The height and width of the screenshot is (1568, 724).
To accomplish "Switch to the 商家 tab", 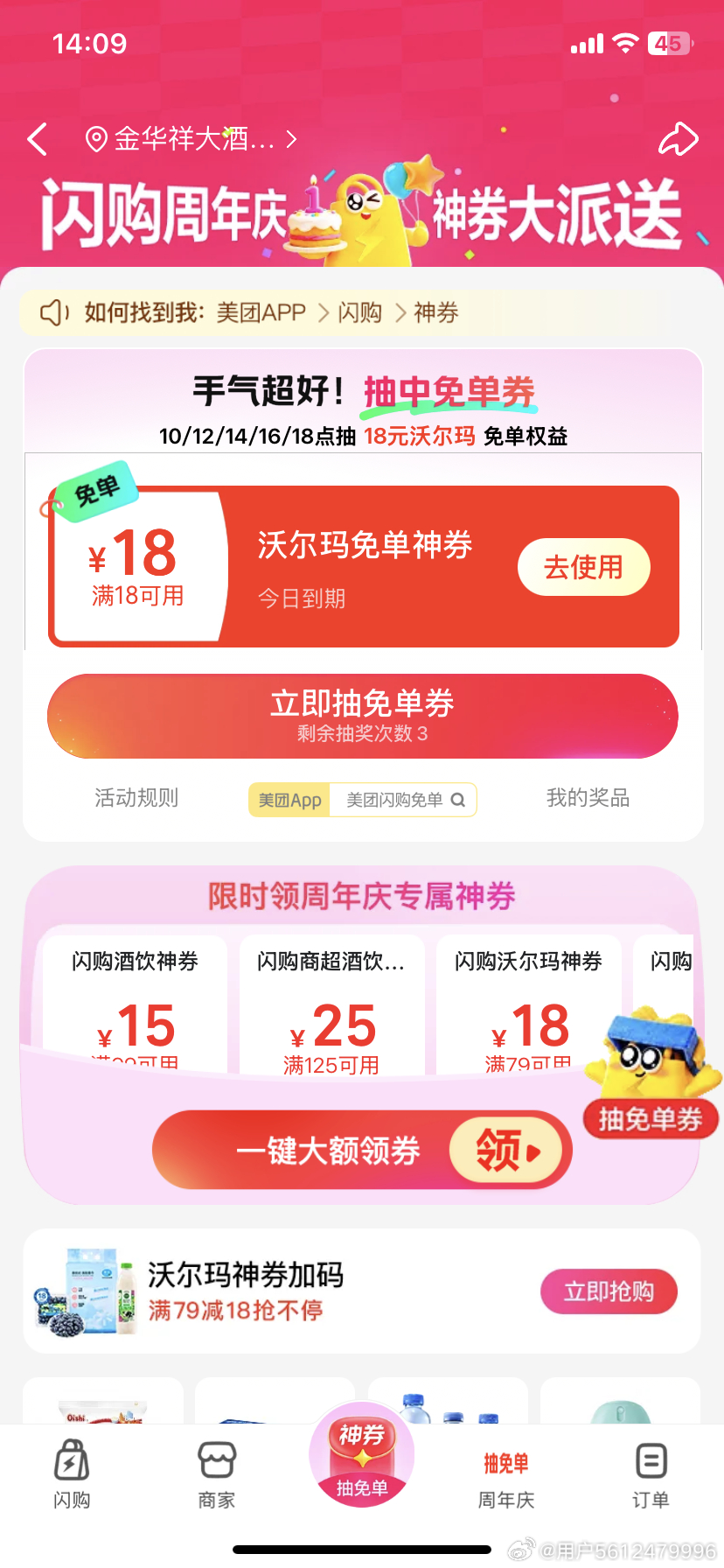I will coord(217,1474).
